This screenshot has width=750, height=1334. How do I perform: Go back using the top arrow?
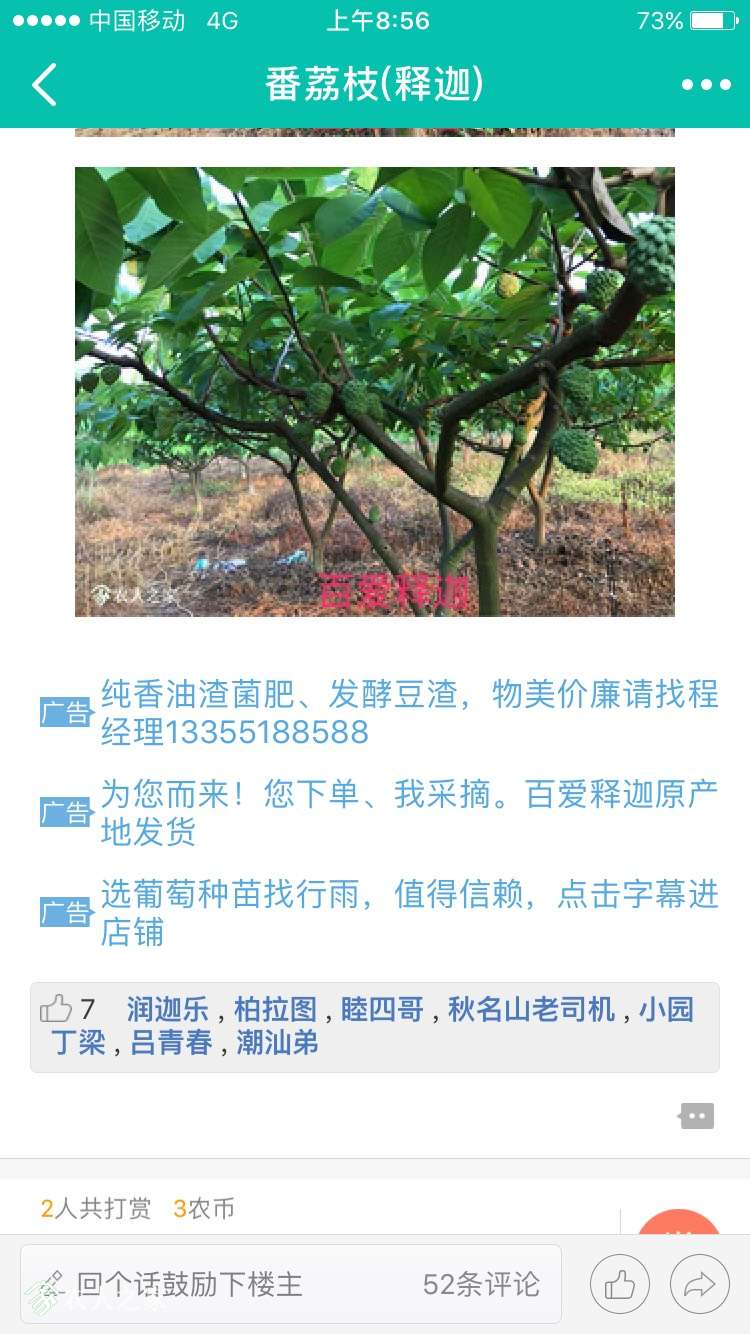pyautogui.click(x=44, y=85)
